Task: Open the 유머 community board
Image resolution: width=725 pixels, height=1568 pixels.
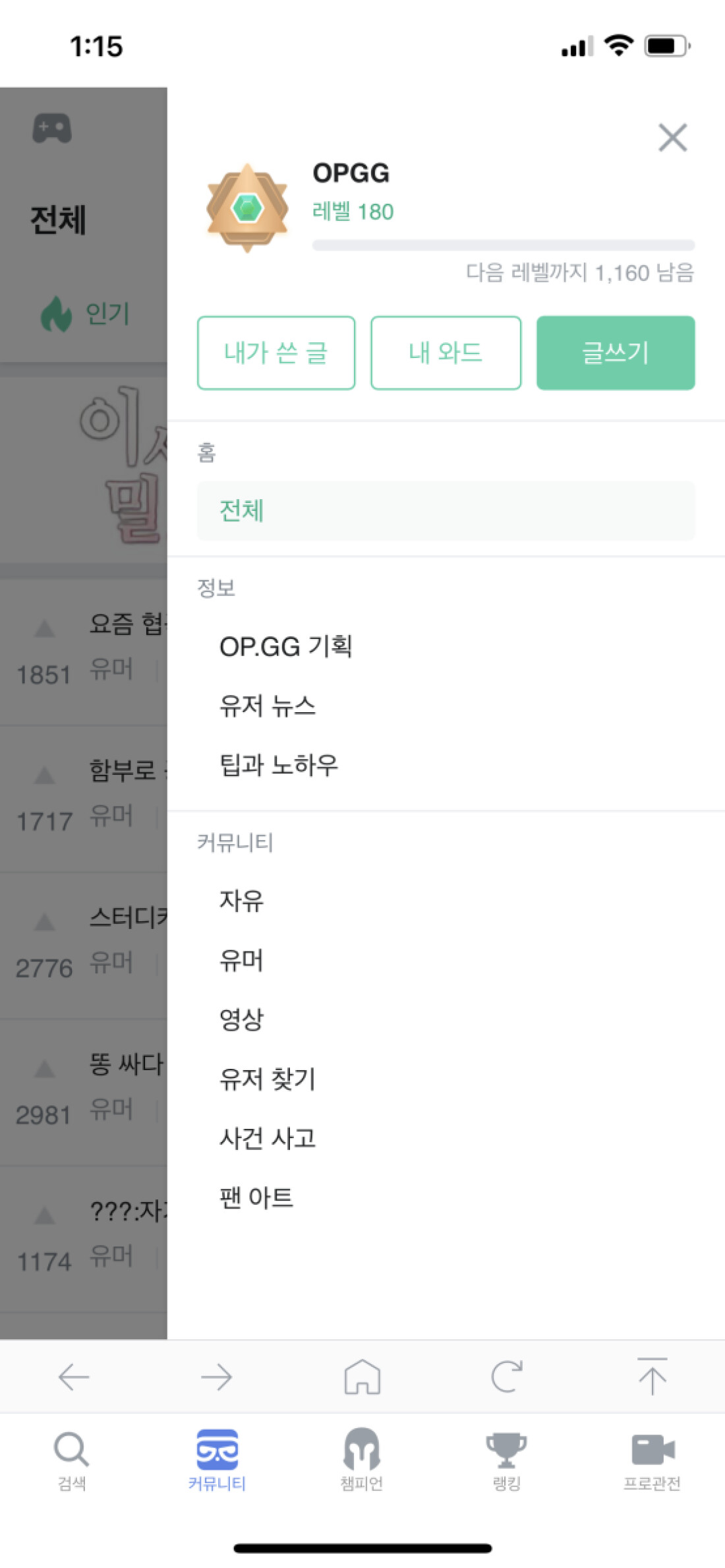Action: 241,960
